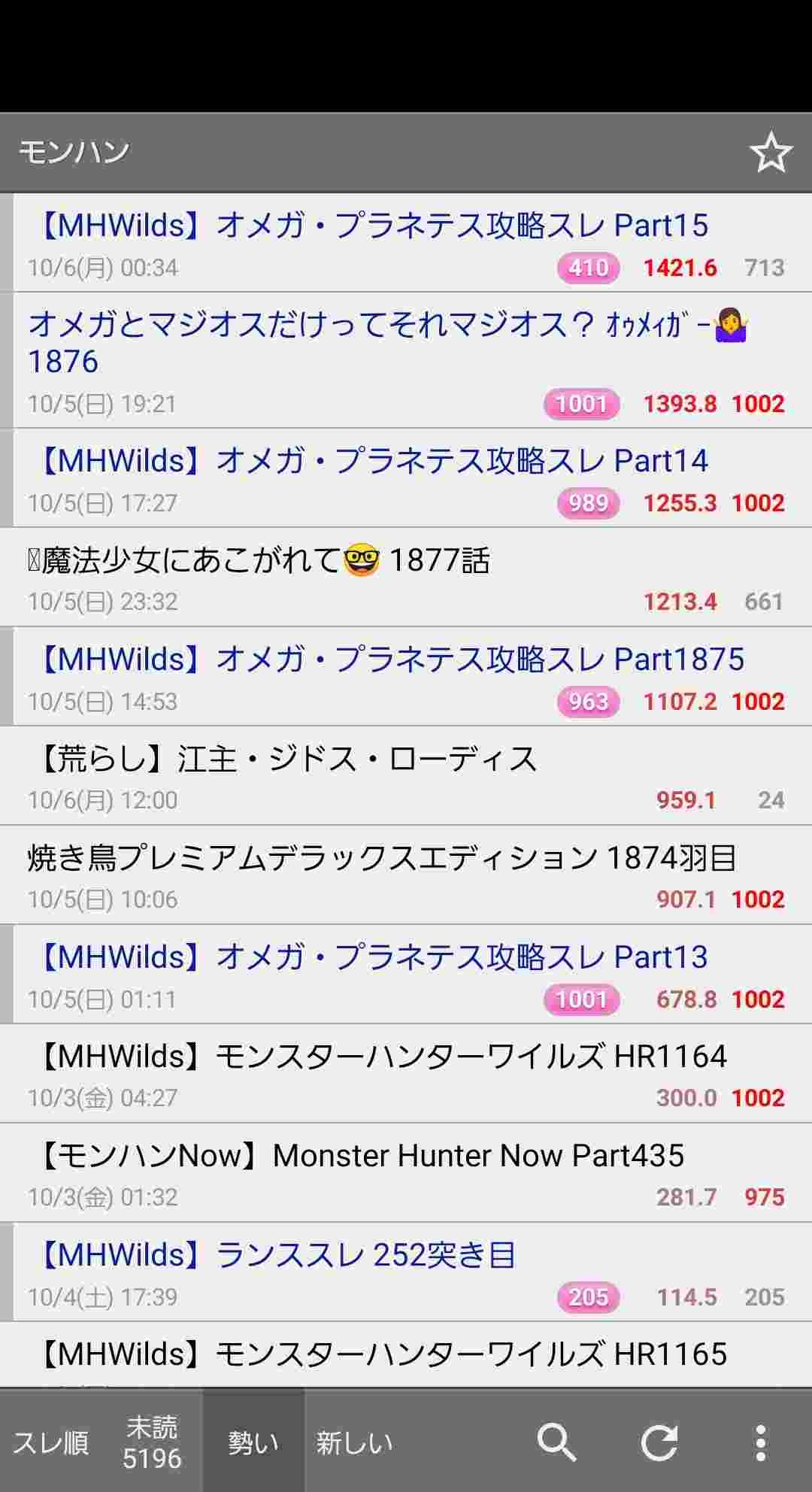Viewport: 812px width, 1492px height.
Task: Open 焼き鳥プレミアムデラックスエディション 1874羽目 thread
Action: click(x=382, y=858)
